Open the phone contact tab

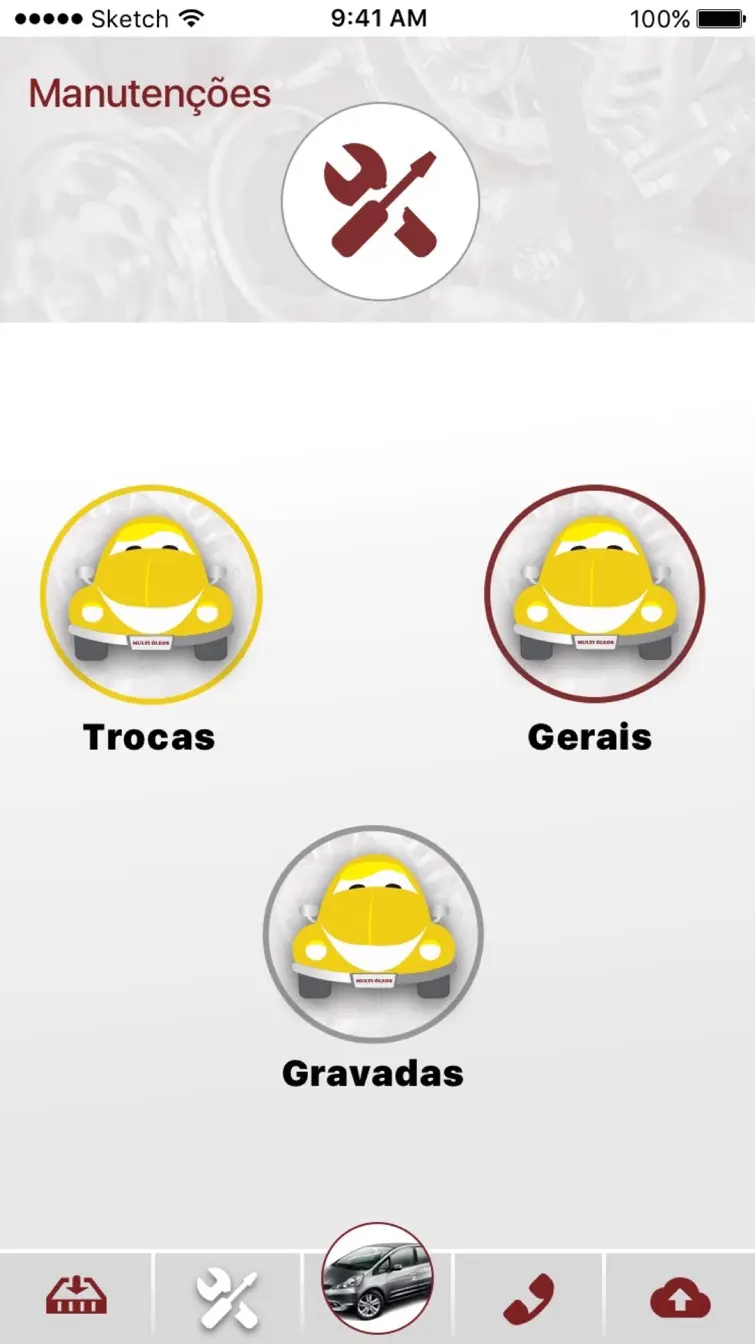point(529,1297)
